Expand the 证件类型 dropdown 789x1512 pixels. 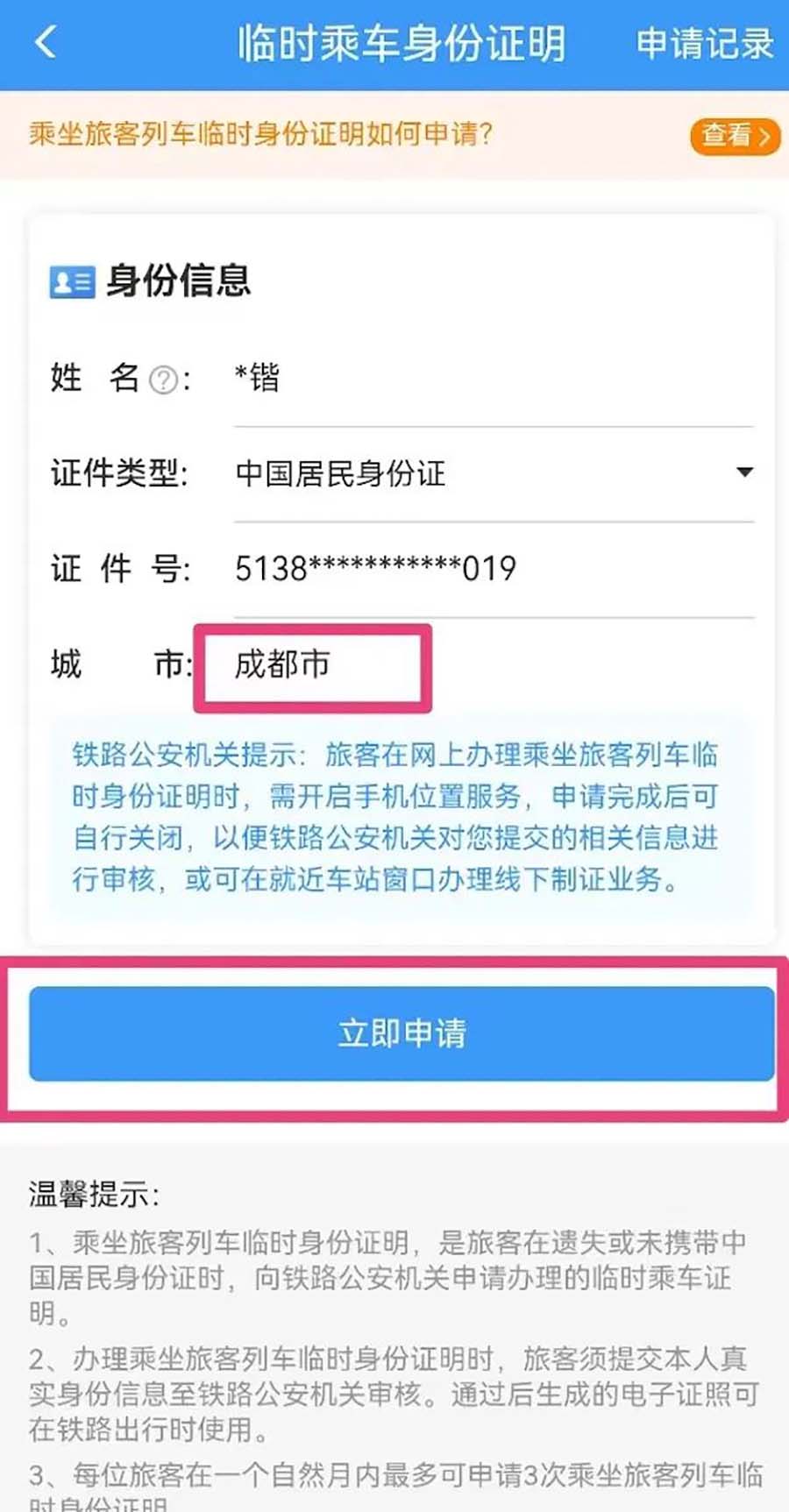[x=743, y=472]
